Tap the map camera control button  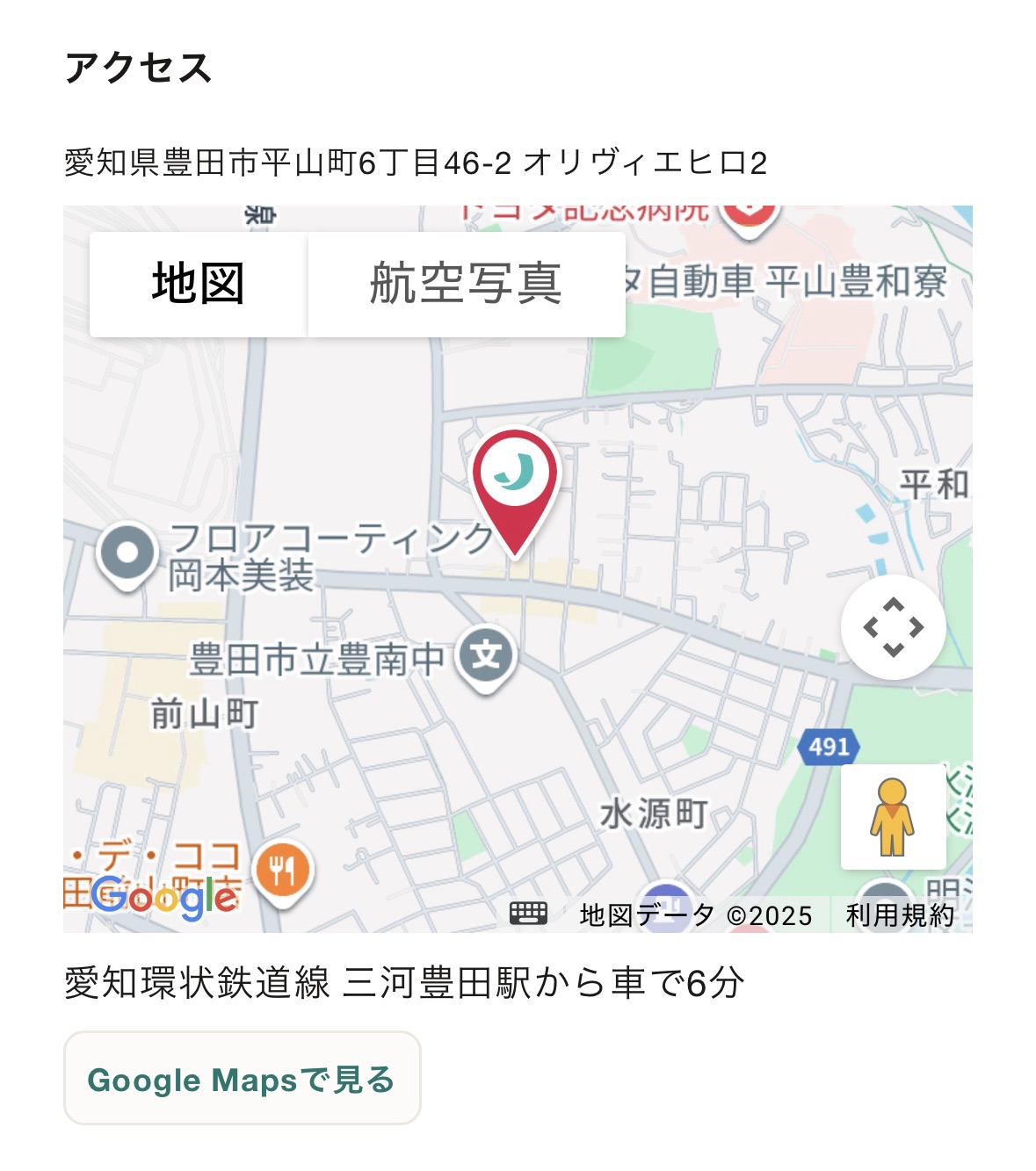[893, 627]
